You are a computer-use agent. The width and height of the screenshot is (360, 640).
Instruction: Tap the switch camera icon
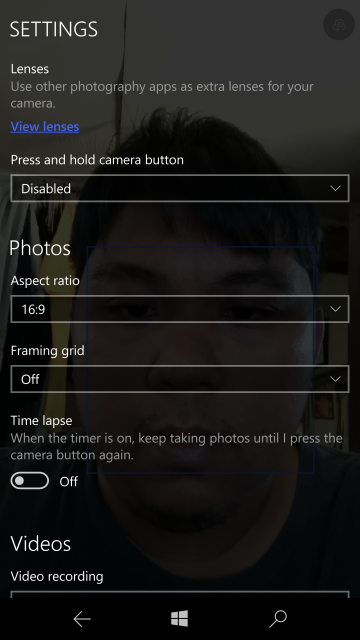click(338, 24)
